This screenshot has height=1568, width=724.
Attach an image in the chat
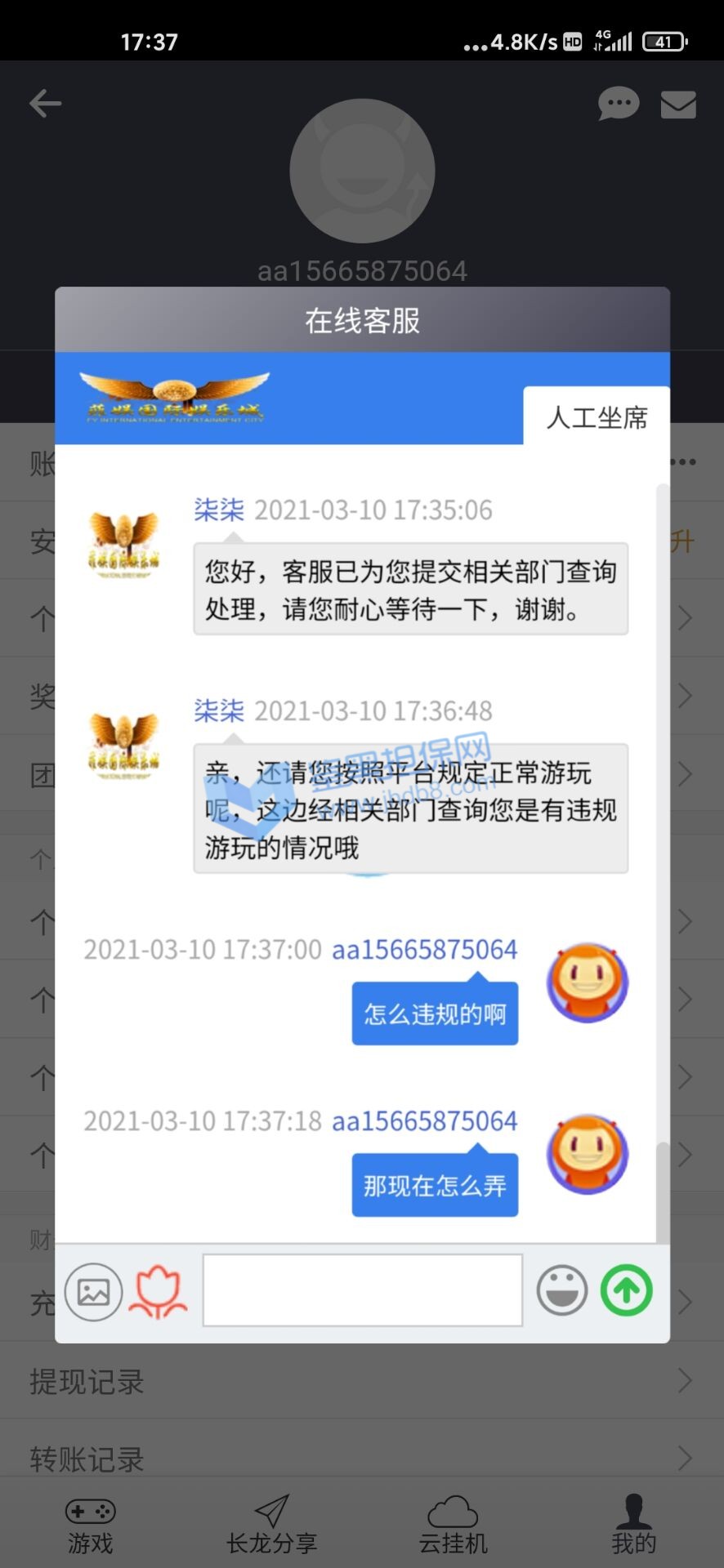[93, 1291]
